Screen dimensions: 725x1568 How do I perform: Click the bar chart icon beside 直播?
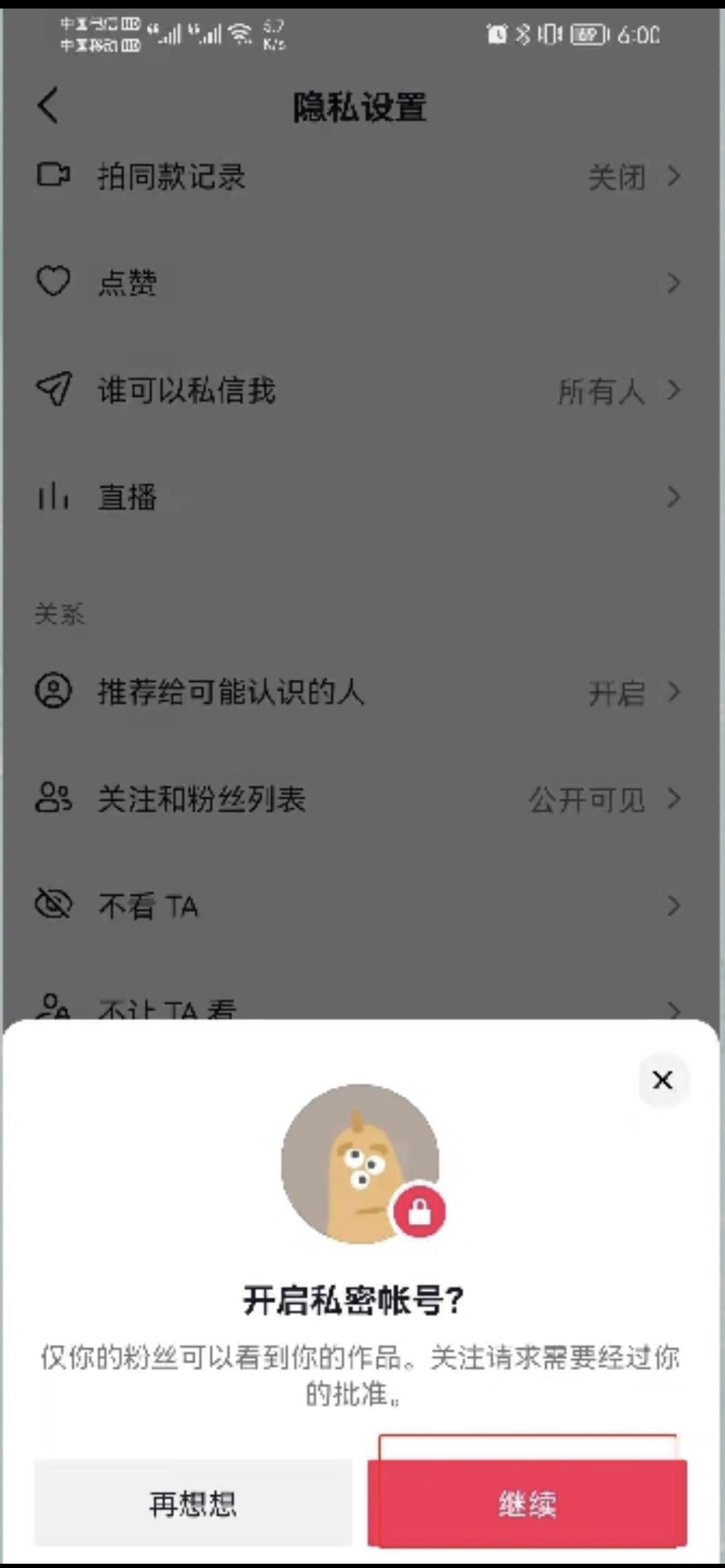(x=54, y=497)
